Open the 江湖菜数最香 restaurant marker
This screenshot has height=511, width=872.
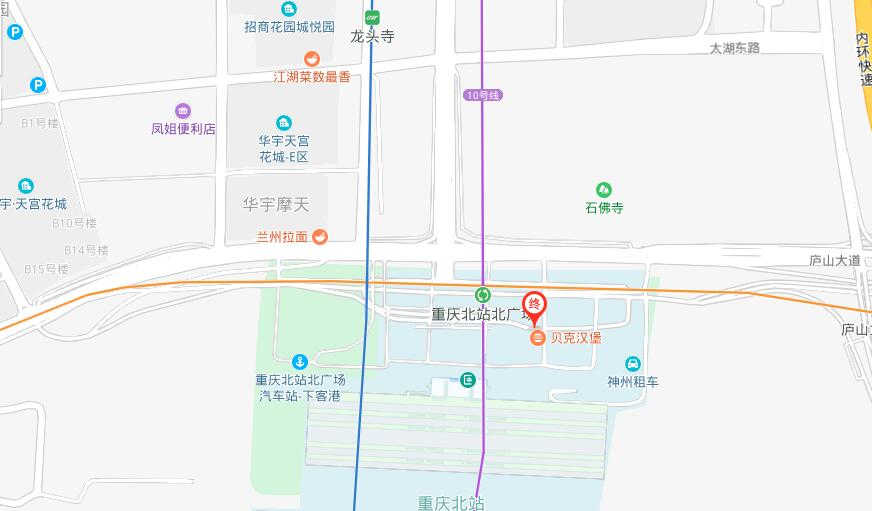click(x=312, y=59)
